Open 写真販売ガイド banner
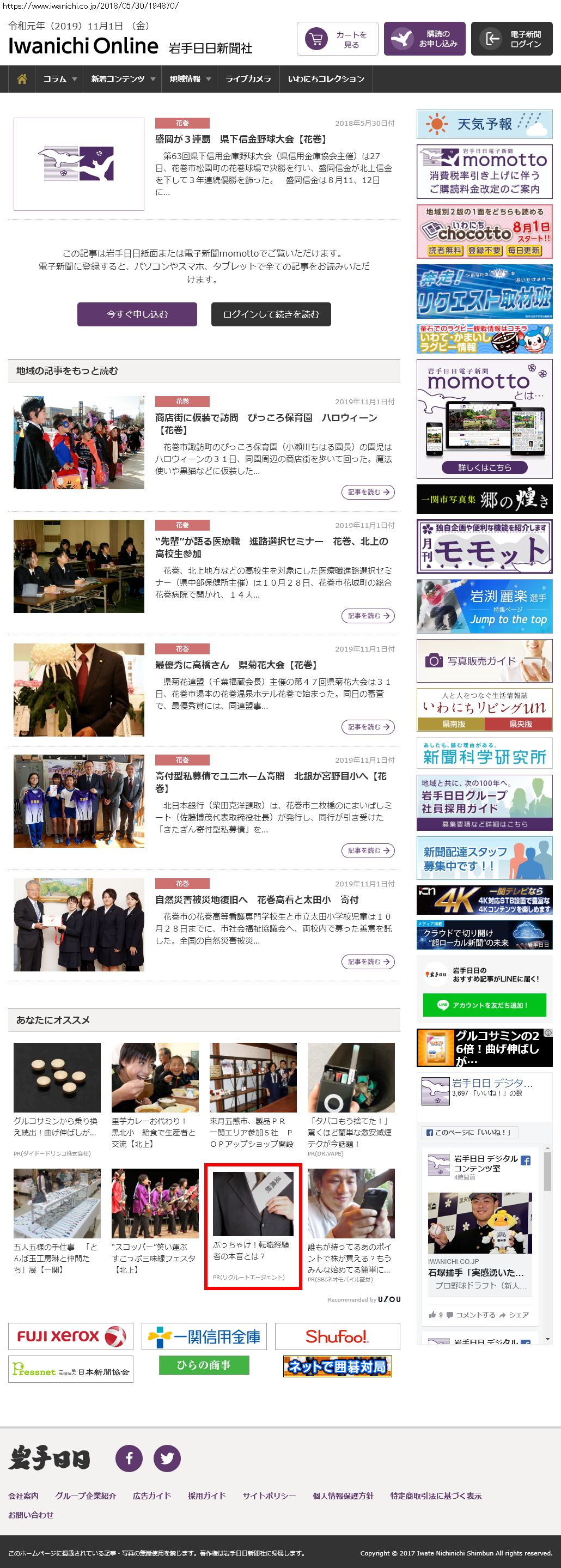 pyautogui.click(x=484, y=660)
